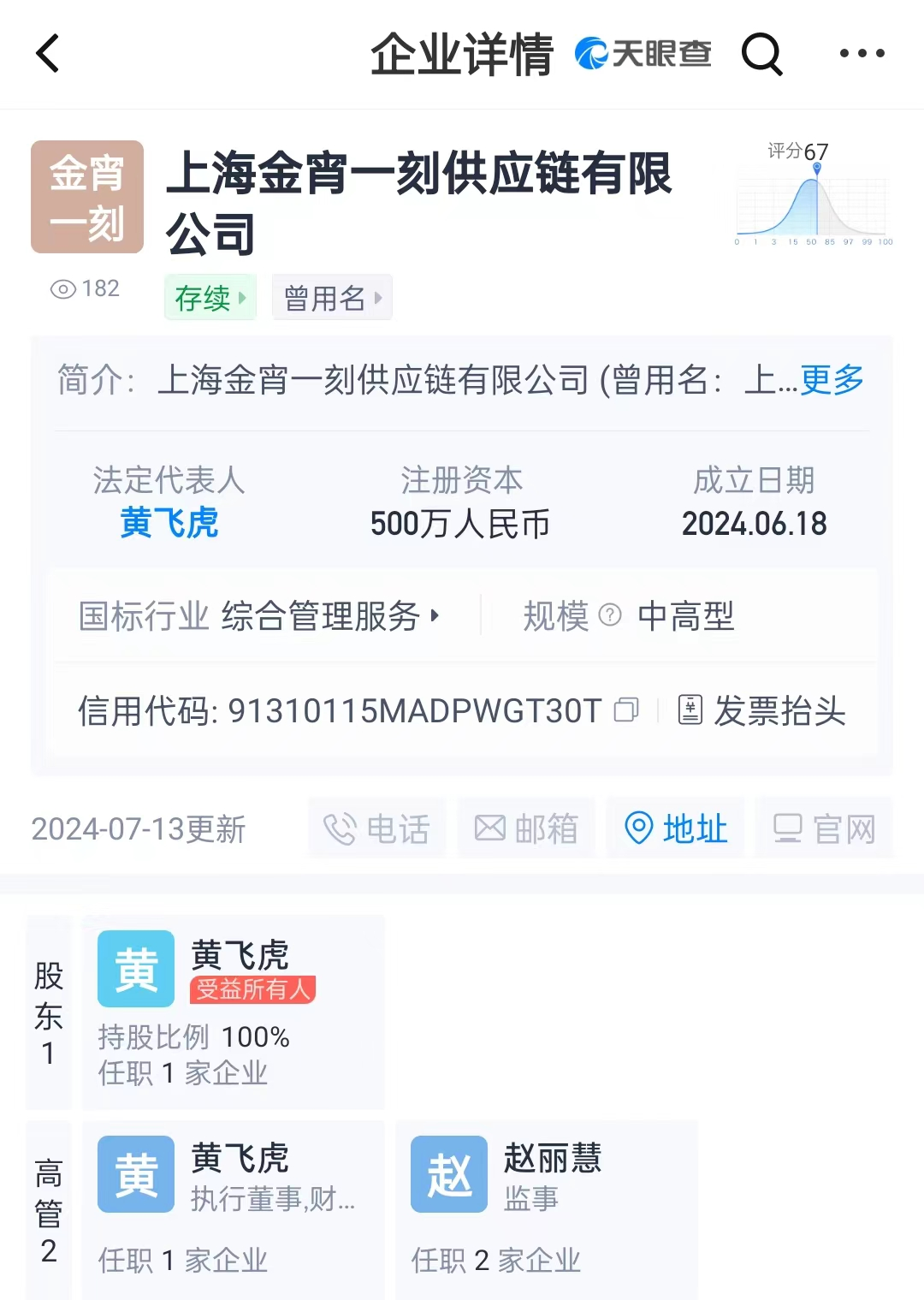Tap the 官网 website button
This screenshot has width=924, height=1300.
click(x=825, y=828)
